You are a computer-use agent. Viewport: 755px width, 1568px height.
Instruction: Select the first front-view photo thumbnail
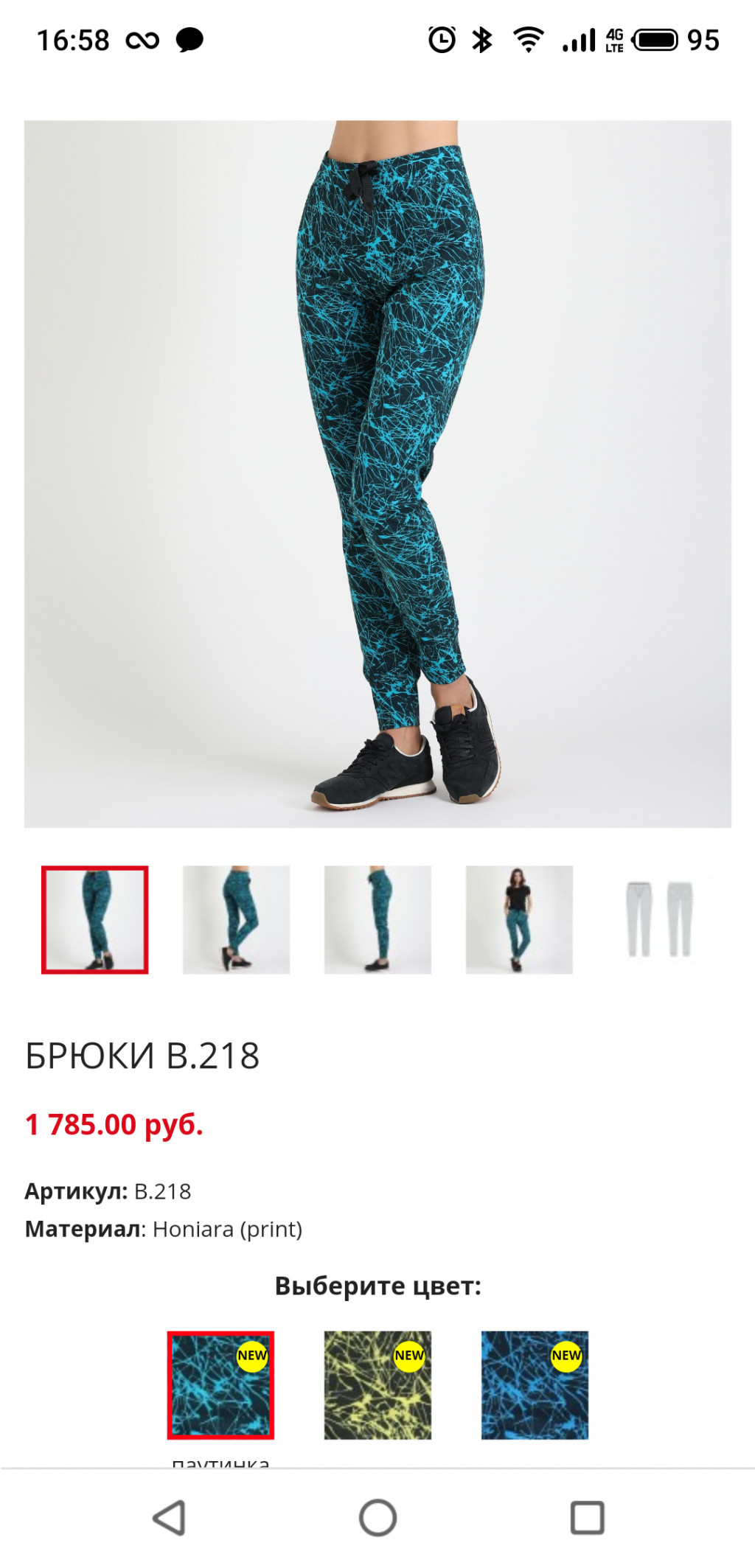[95, 919]
